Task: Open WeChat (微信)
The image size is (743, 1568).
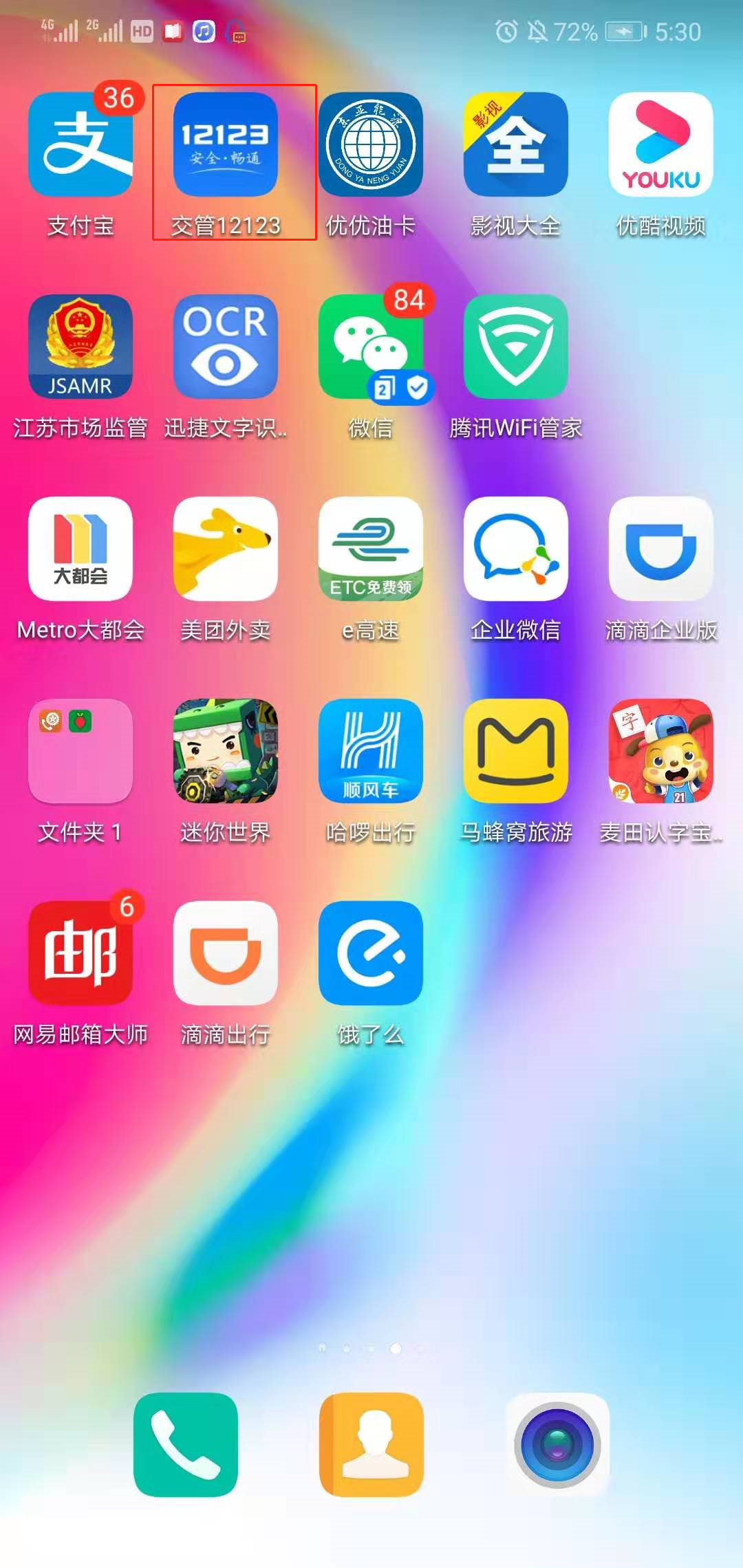Action: click(x=371, y=347)
